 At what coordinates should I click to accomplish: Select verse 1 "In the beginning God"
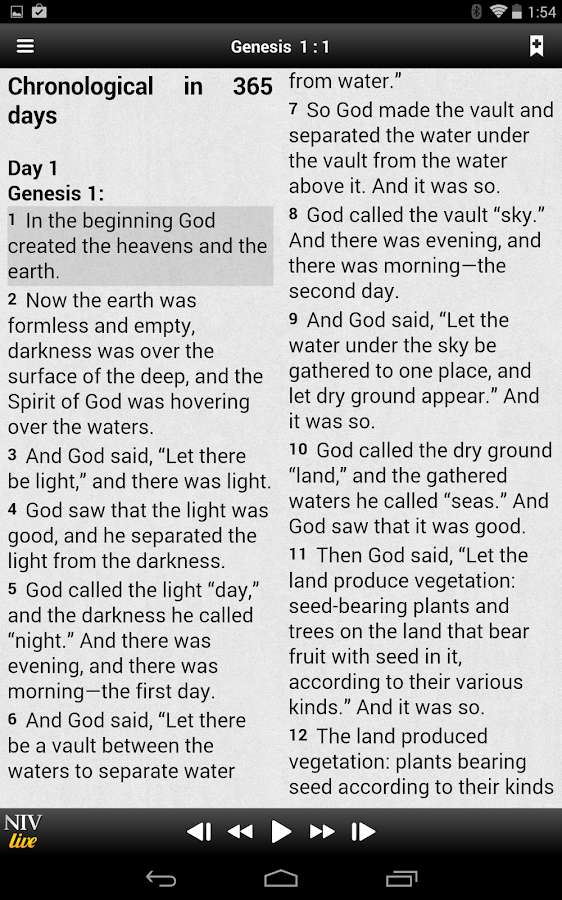click(x=140, y=246)
